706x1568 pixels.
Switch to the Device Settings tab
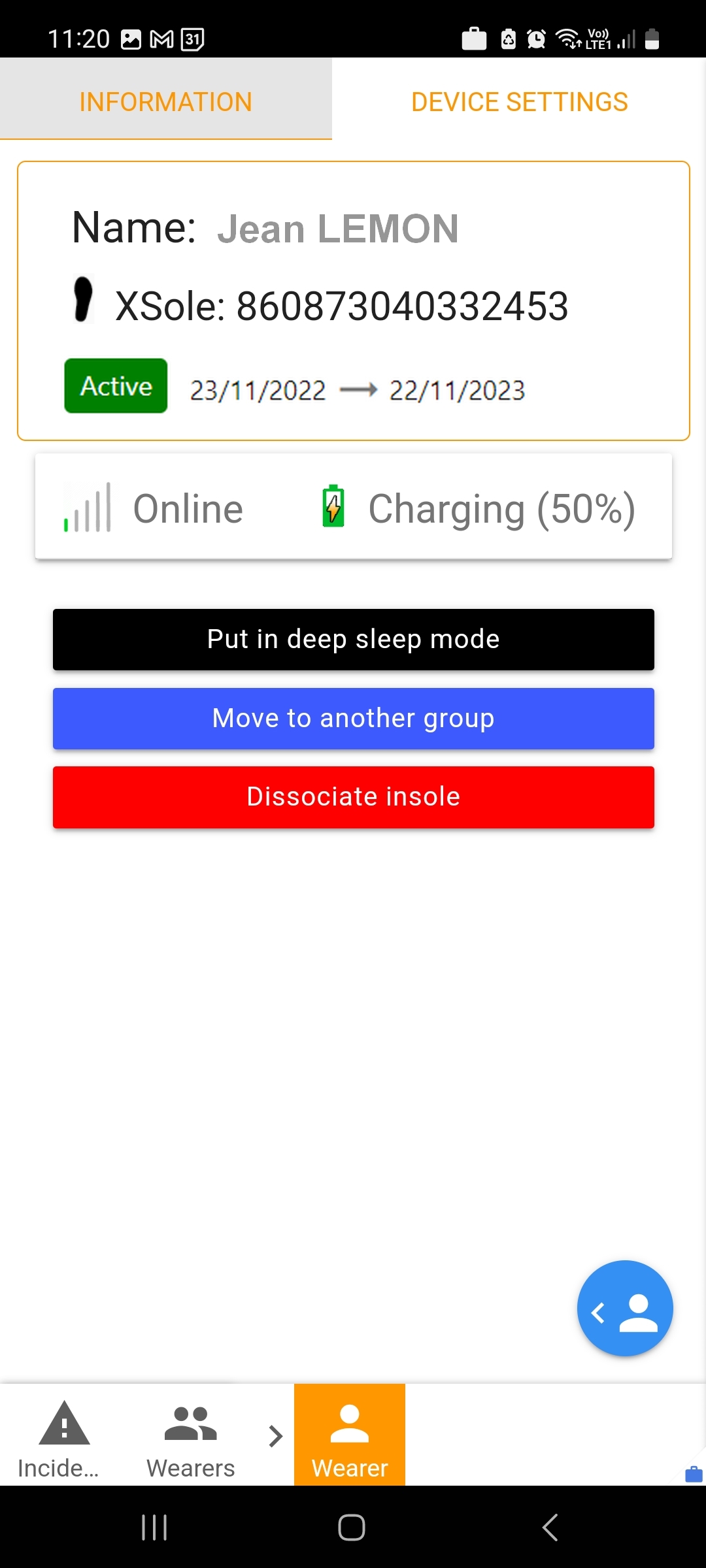tap(519, 101)
